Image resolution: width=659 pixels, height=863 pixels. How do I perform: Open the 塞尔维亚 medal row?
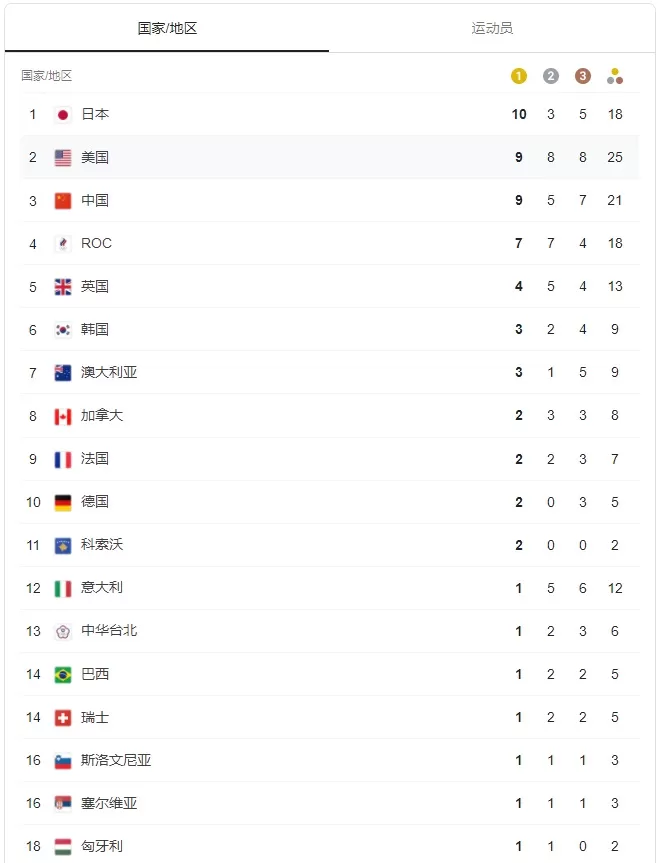tap(330, 803)
